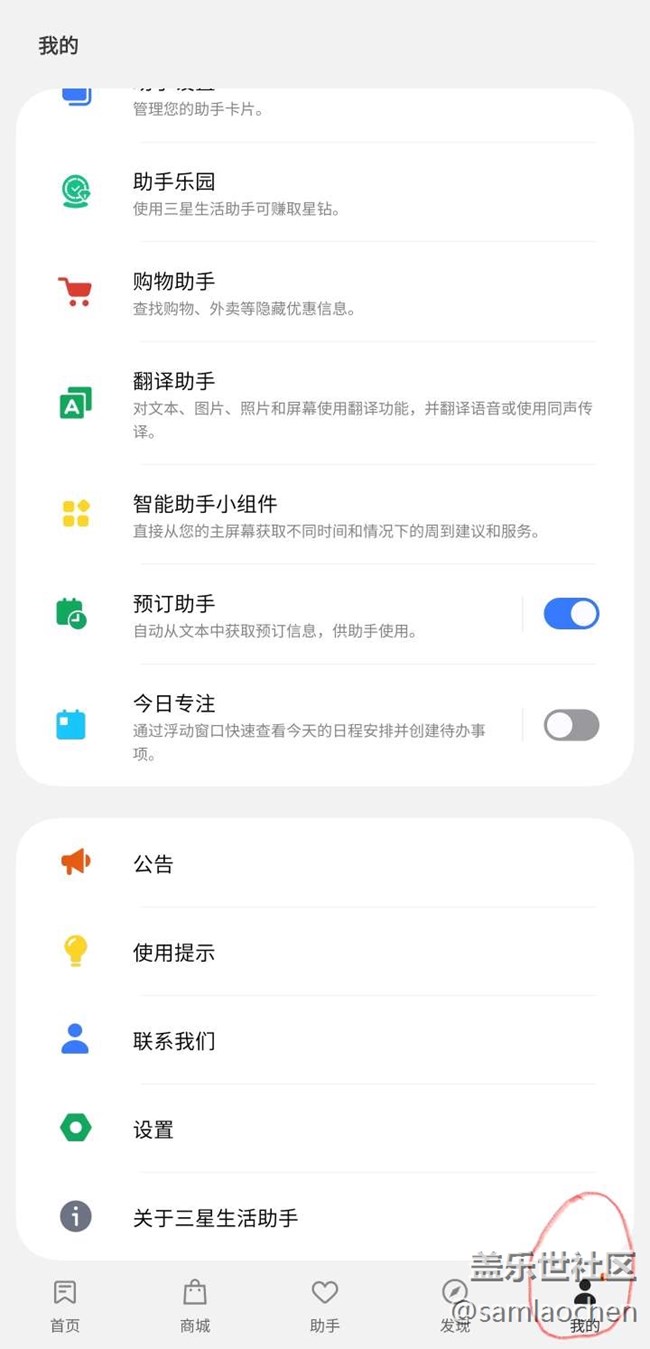The height and width of the screenshot is (1349, 650).
Task: Select the 我的 tab
Action: pos(585,1306)
